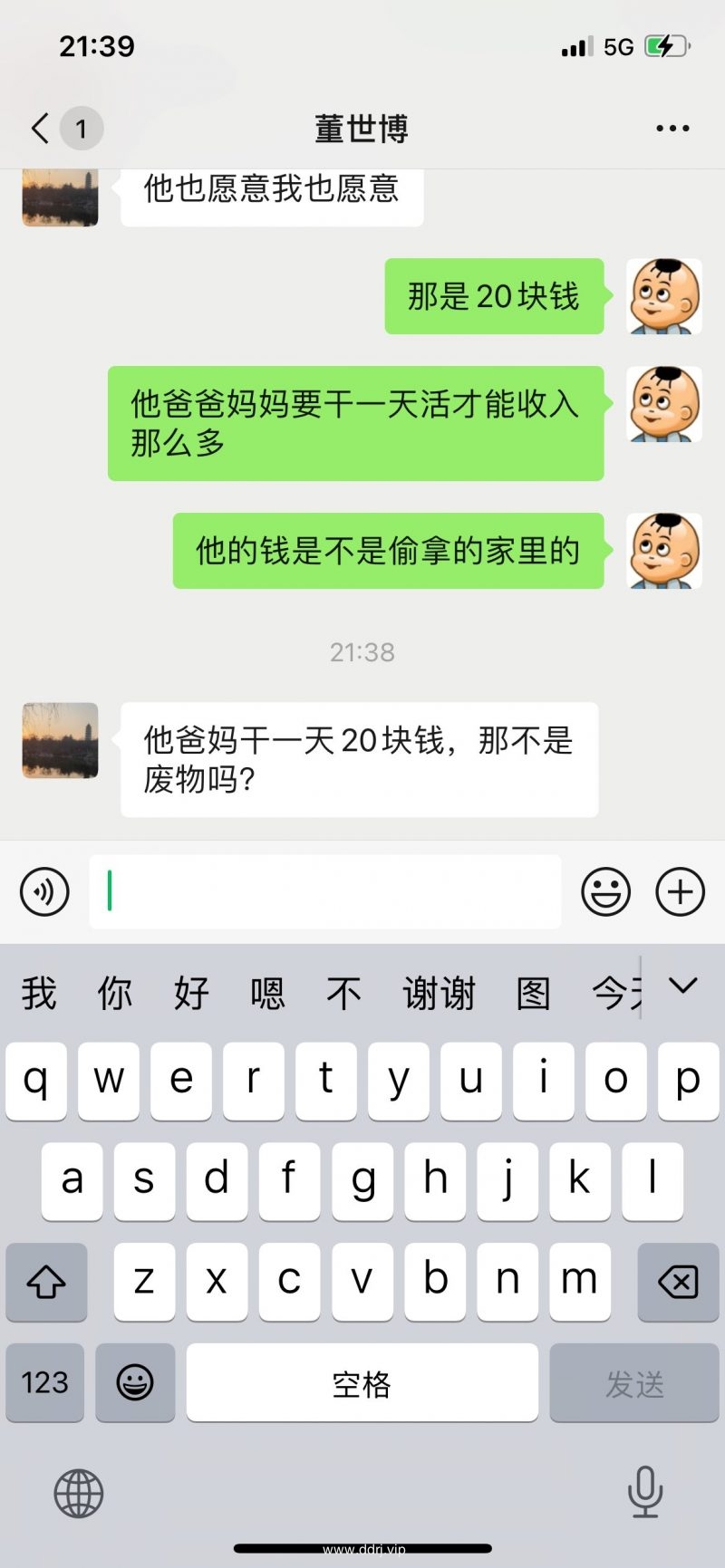Switch input language with globe key
Screen dimensions: 725x1568
[x=79, y=1494]
